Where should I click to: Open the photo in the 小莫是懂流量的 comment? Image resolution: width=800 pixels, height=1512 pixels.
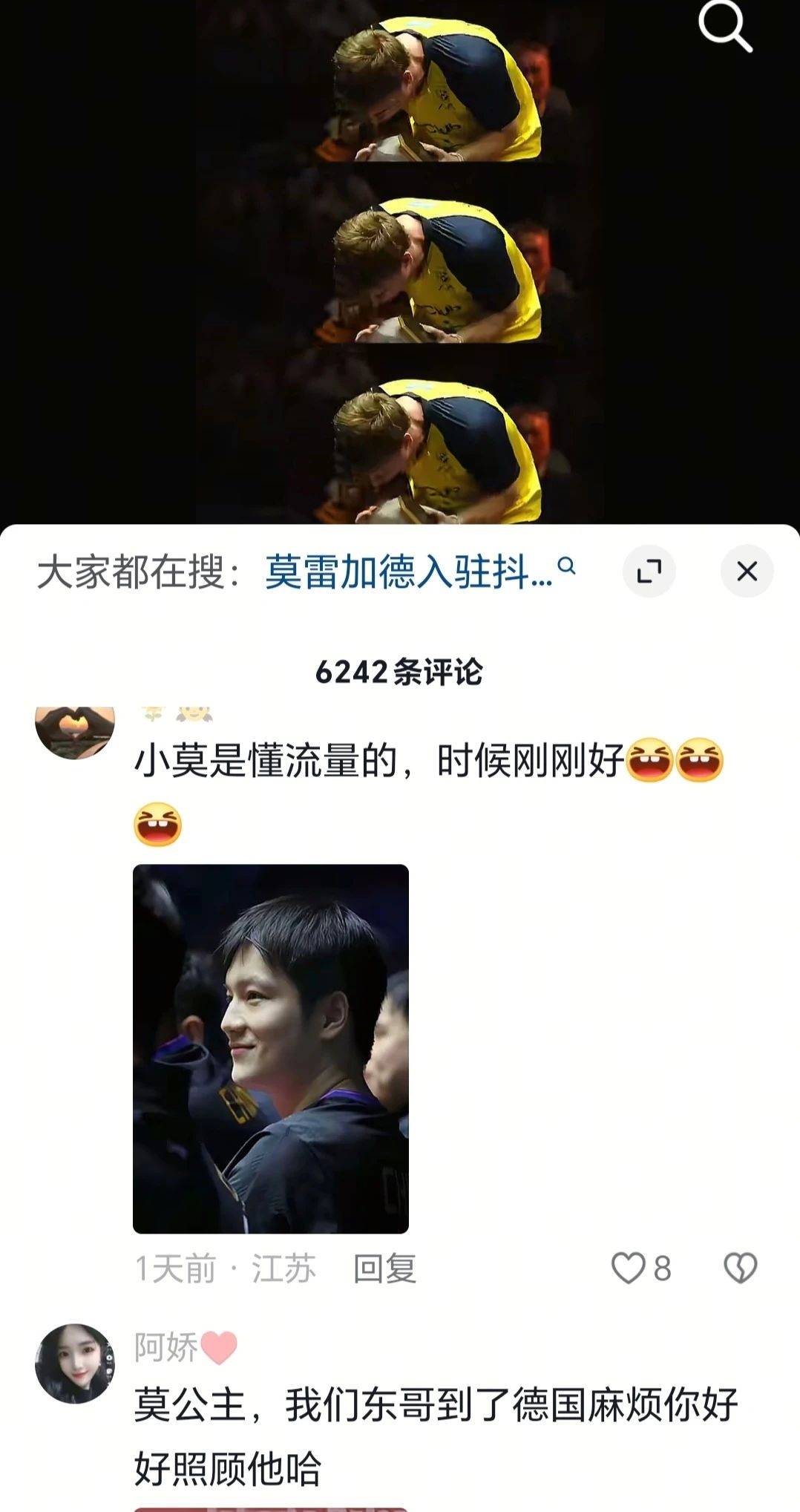[271, 1048]
